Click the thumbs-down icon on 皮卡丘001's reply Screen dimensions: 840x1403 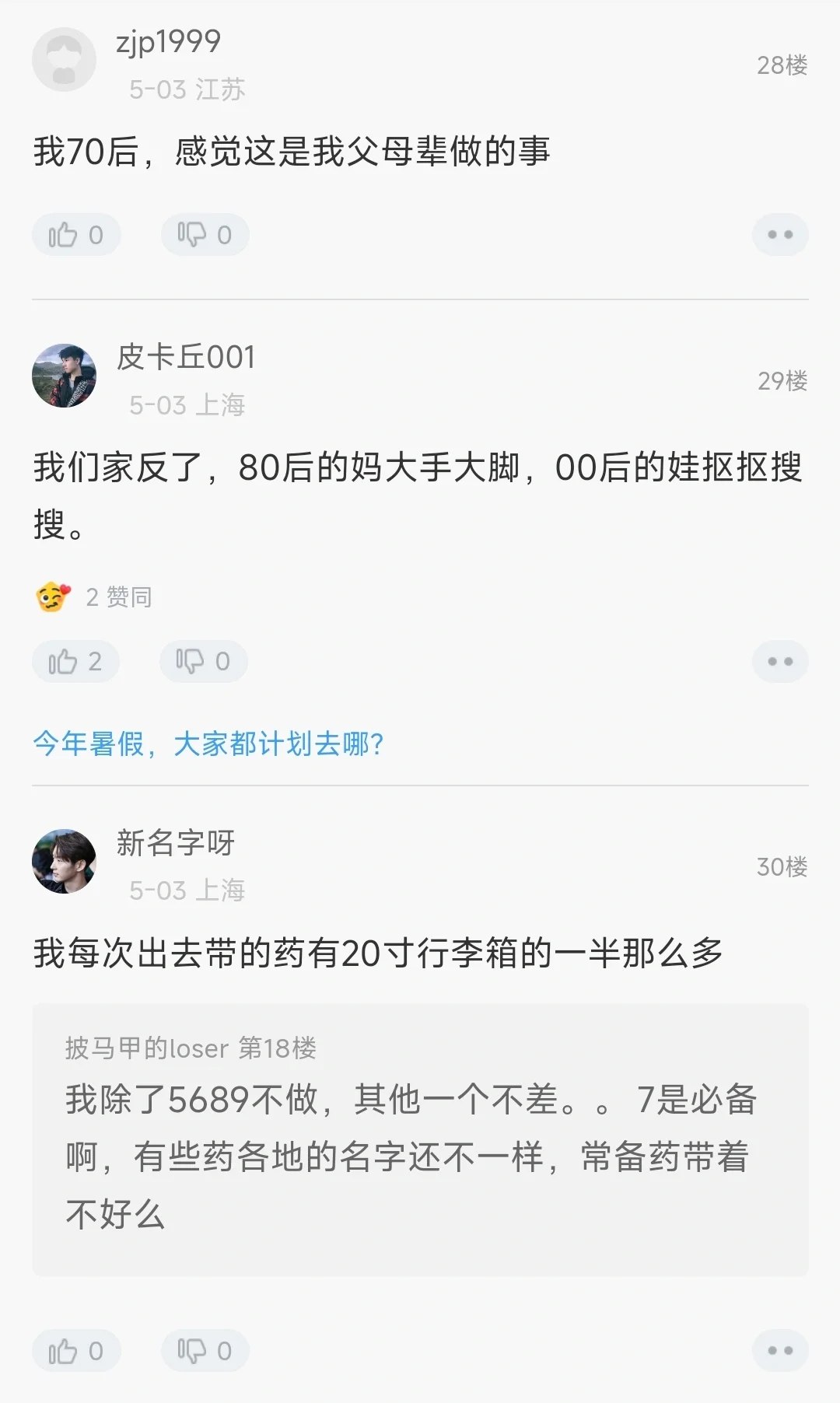click(x=202, y=660)
